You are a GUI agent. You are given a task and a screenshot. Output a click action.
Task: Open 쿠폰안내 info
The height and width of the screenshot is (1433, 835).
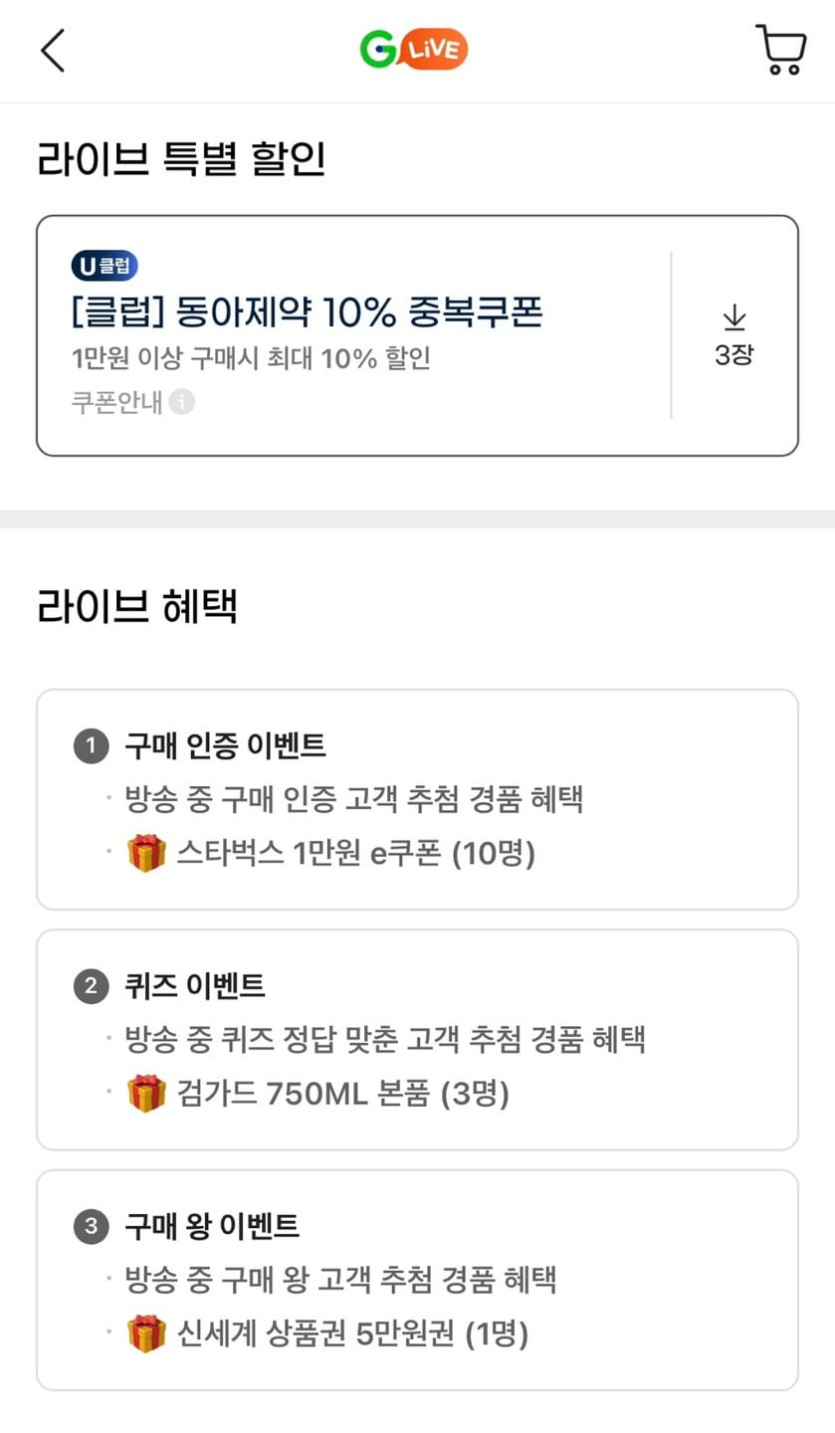(181, 402)
